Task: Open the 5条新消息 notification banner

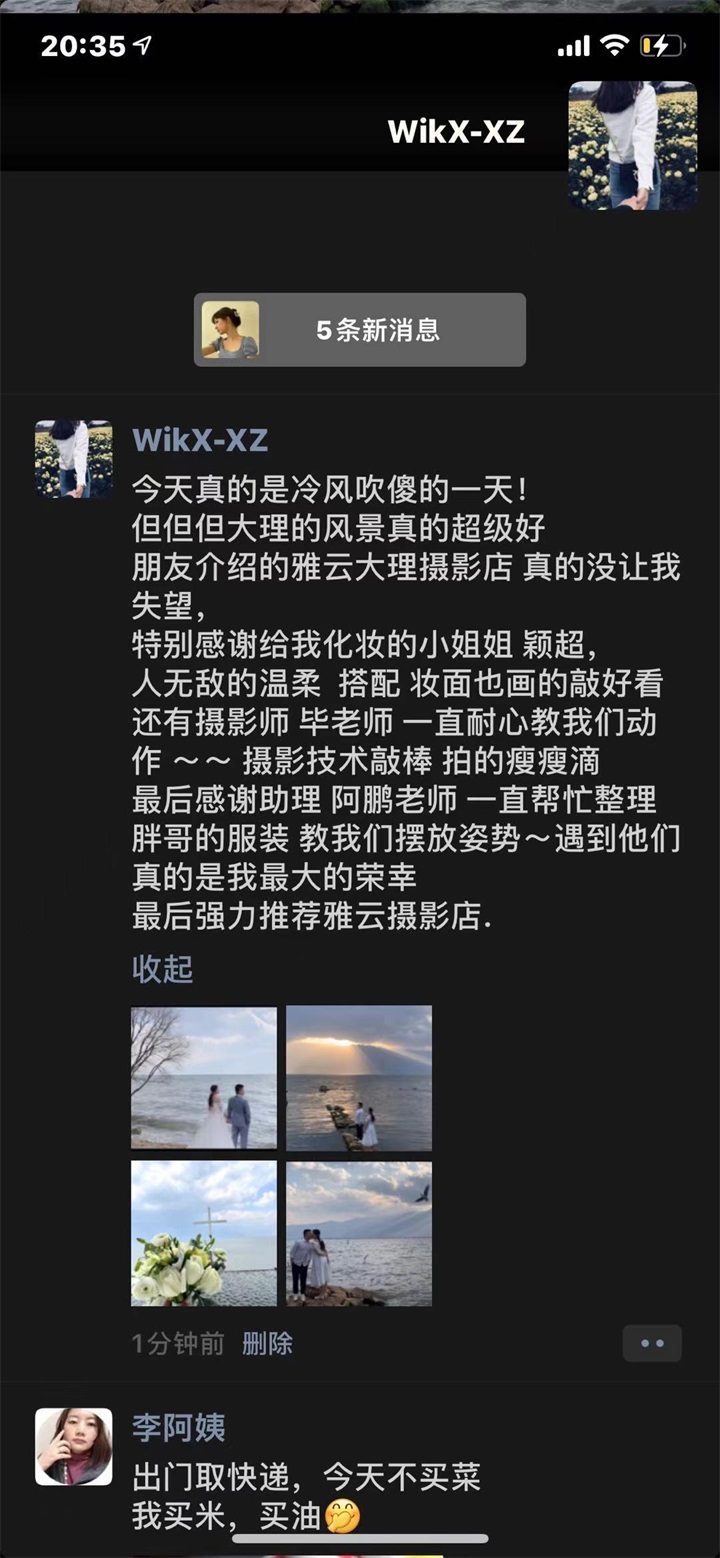Action: click(359, 330)
